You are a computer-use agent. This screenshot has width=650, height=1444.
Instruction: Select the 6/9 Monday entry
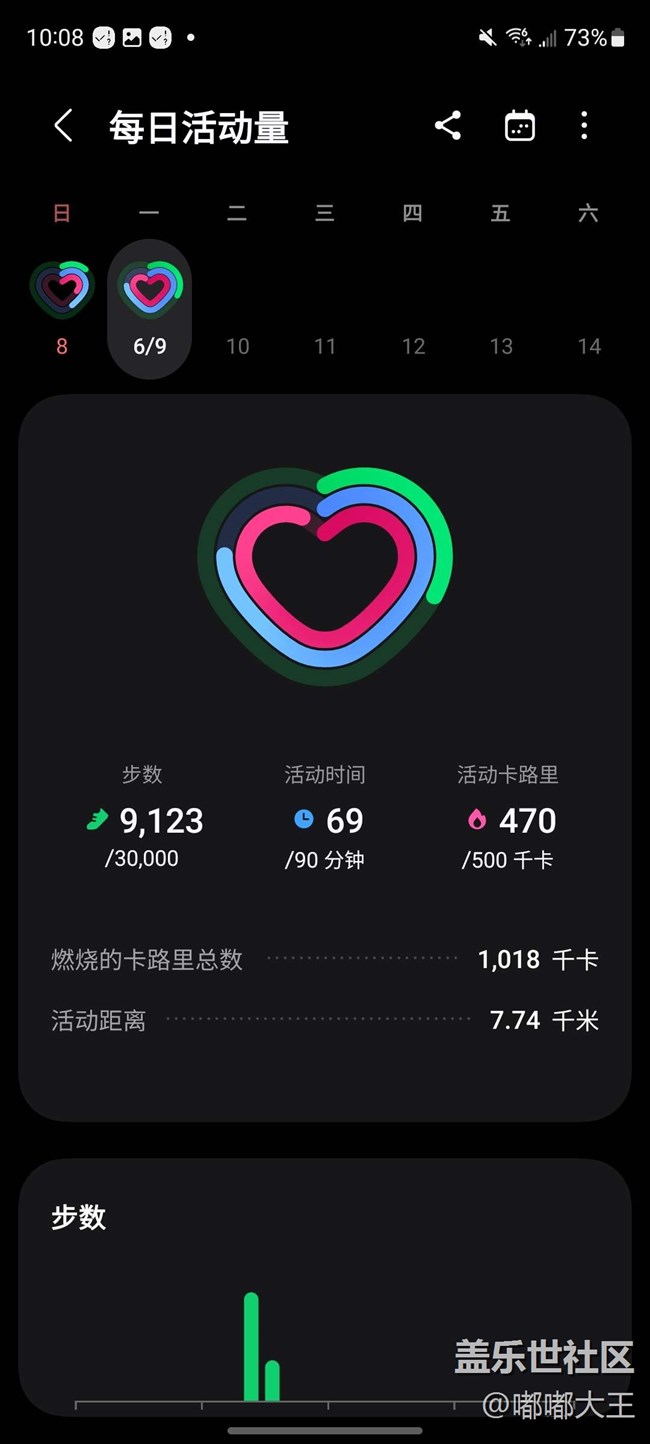(149, 309)
